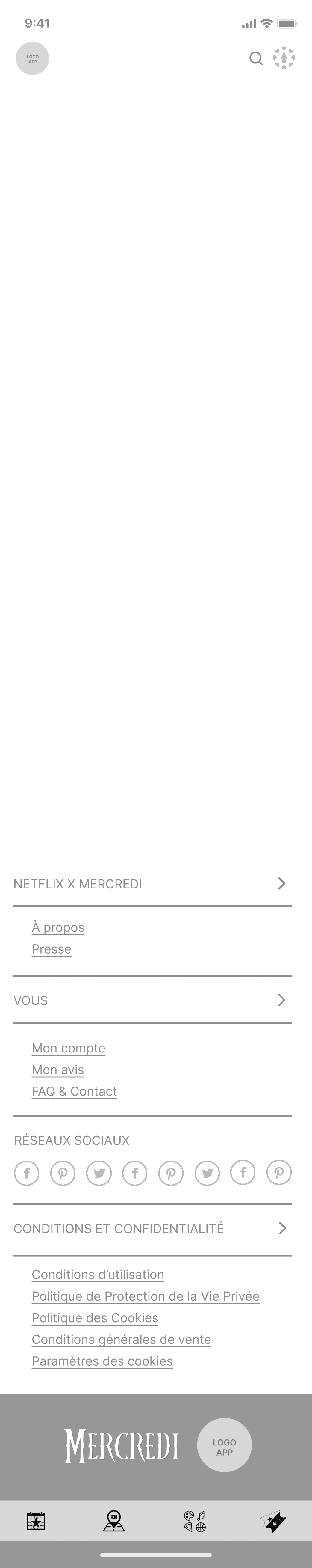Open the À propos link

(x=58, y=927)
